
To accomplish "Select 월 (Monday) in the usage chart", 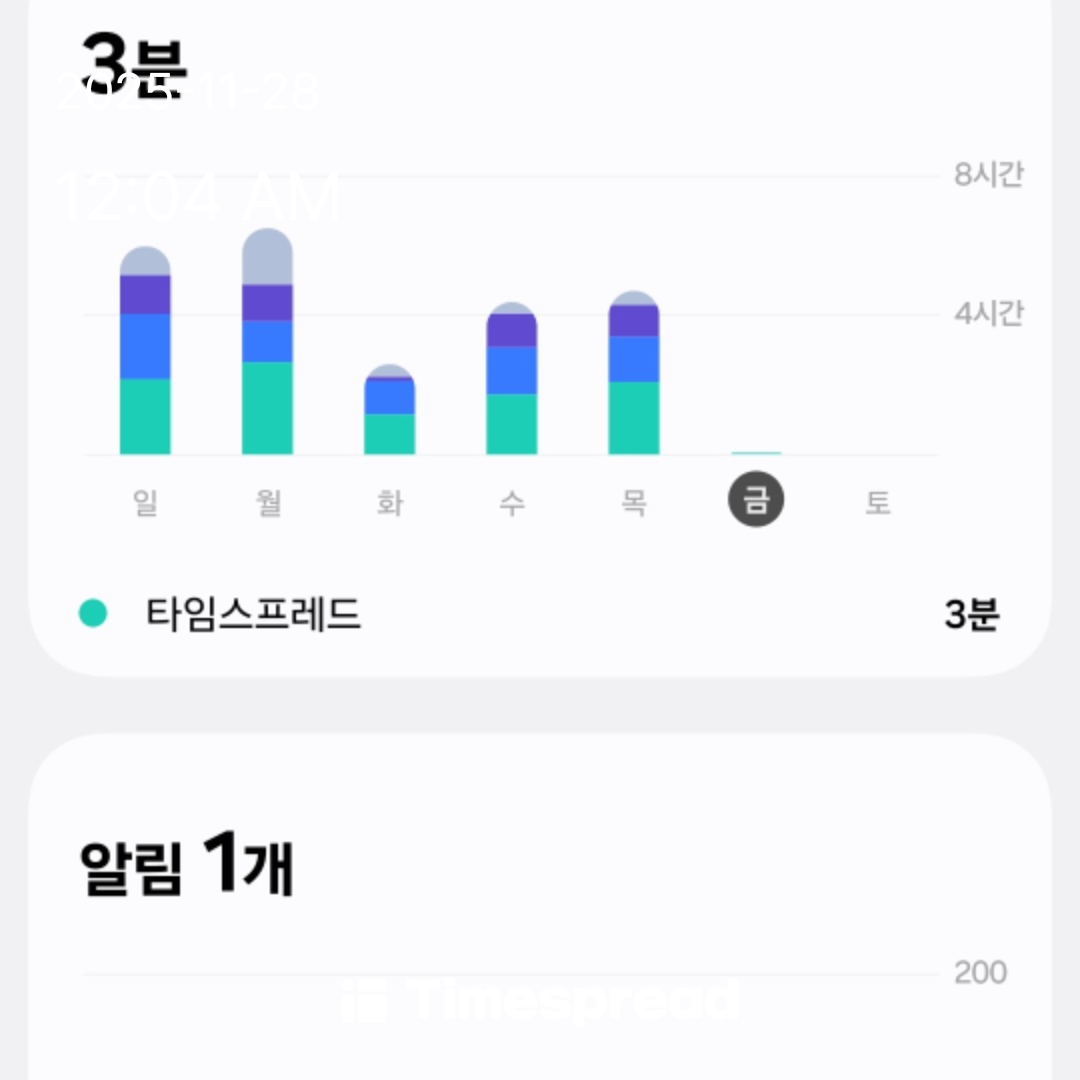I will click(267, 501).
